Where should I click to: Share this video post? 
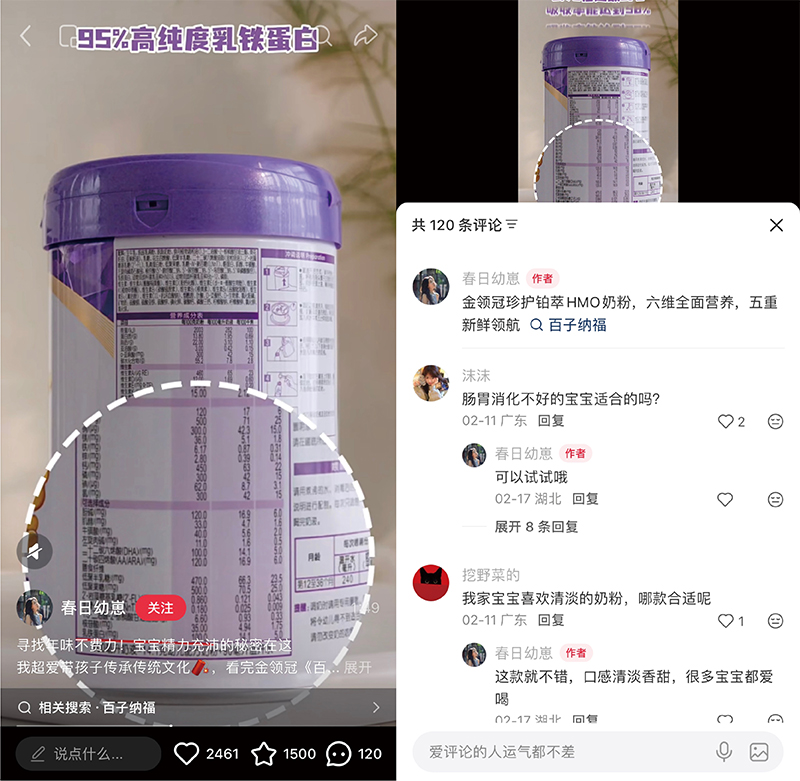coord(366,37)
